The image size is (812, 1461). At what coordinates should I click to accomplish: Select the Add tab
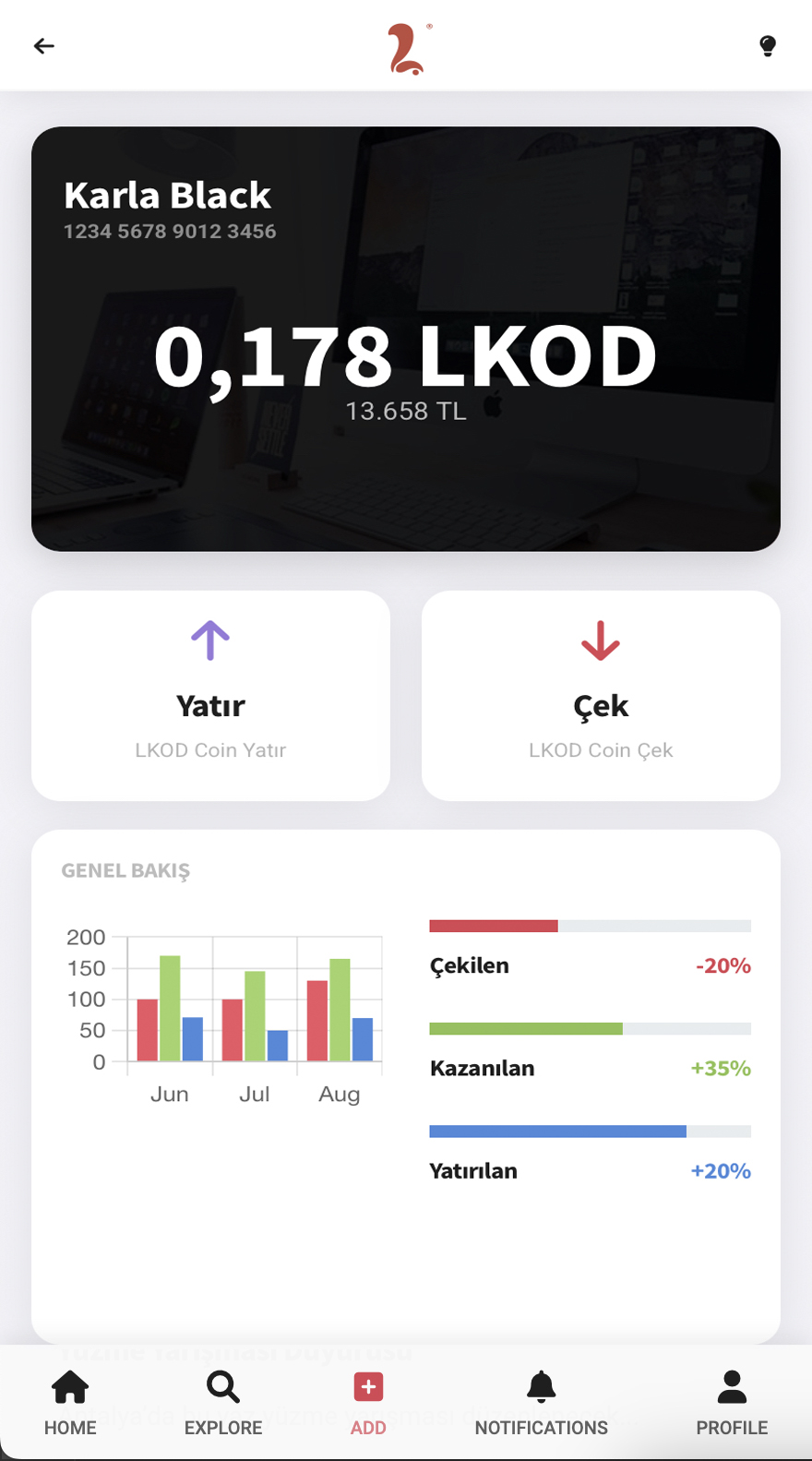(368, 1403)
